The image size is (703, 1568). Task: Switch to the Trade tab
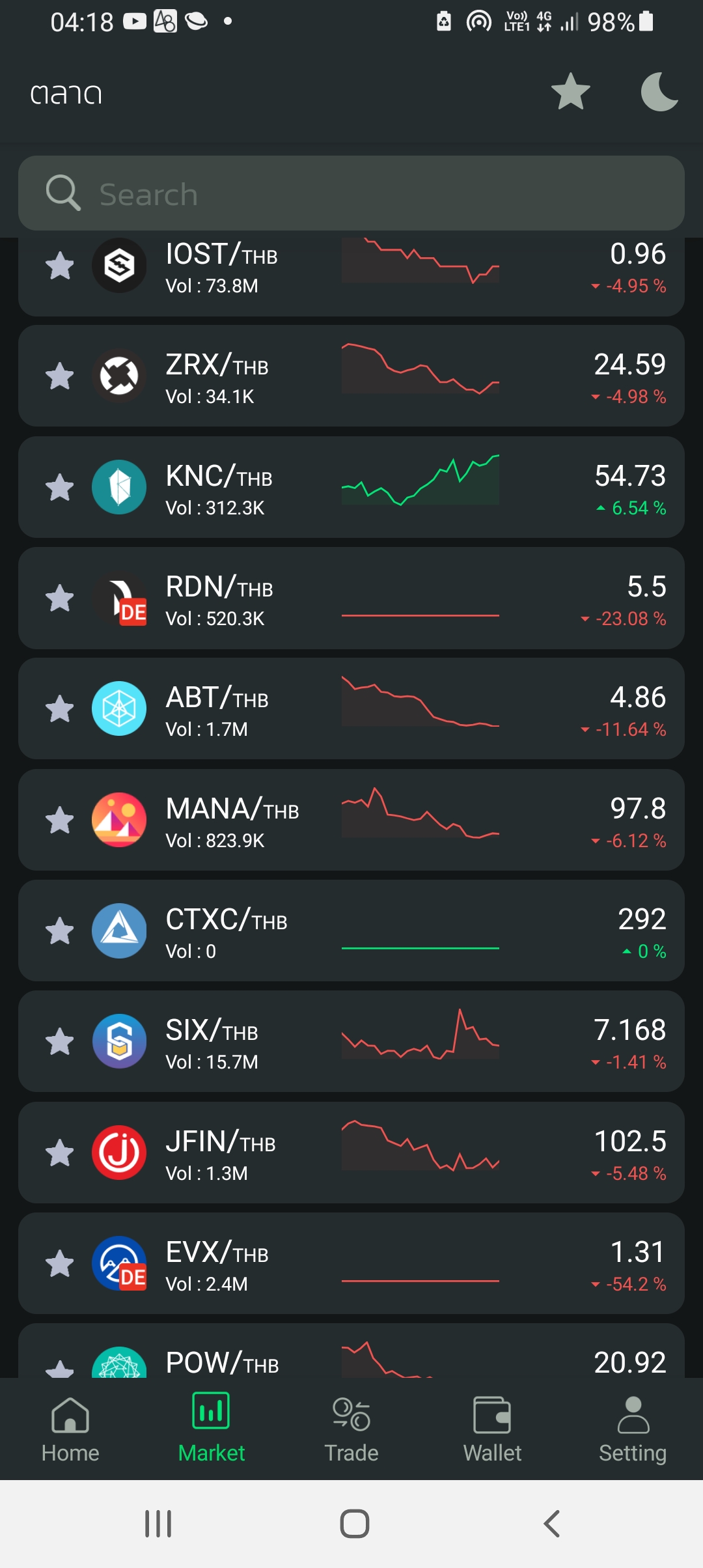coord(351,1429)
